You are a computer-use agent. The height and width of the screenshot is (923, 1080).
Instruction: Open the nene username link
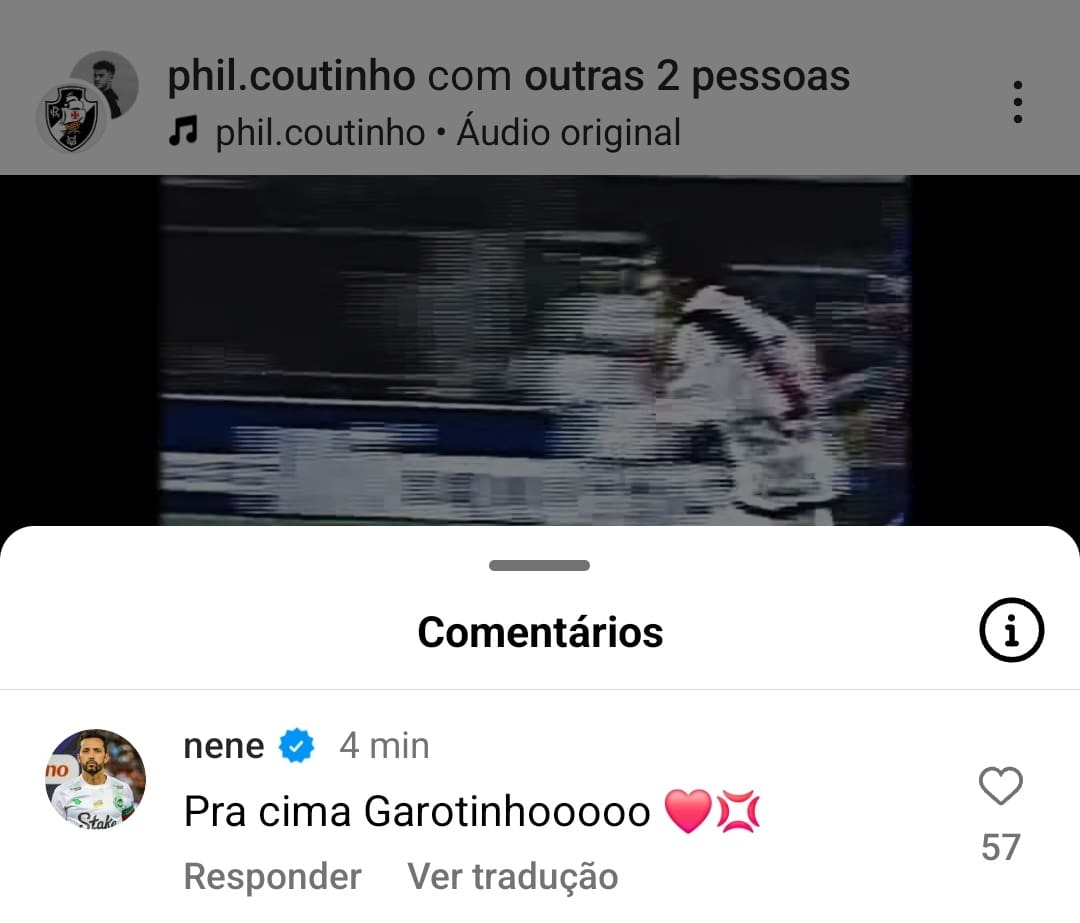(224, 745)
